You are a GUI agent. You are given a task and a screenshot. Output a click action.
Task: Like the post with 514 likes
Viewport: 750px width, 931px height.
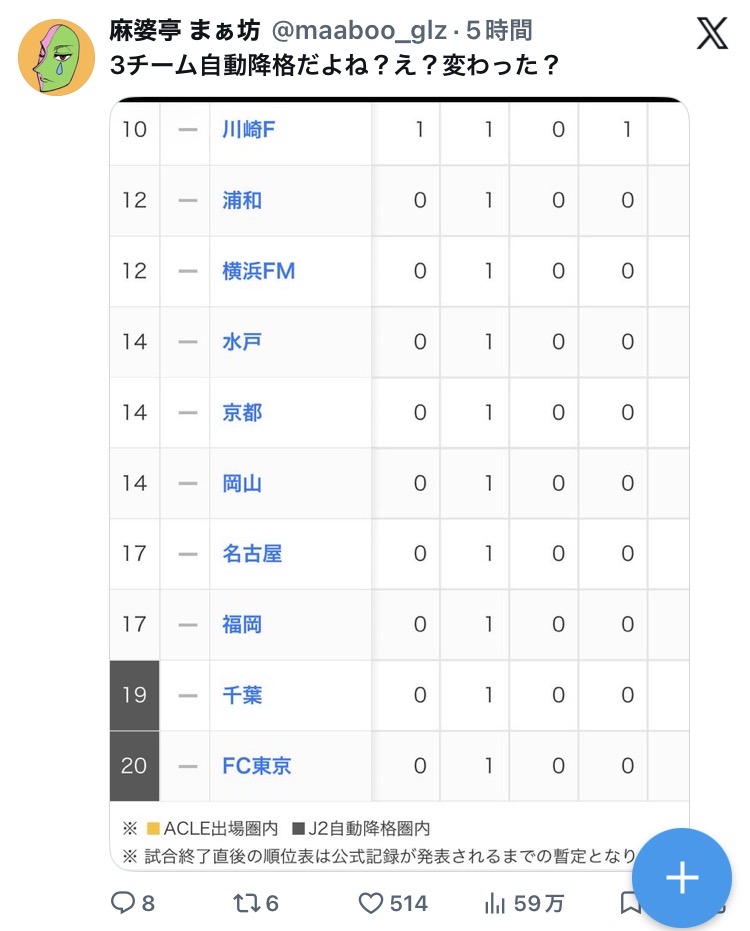[393, 903]
